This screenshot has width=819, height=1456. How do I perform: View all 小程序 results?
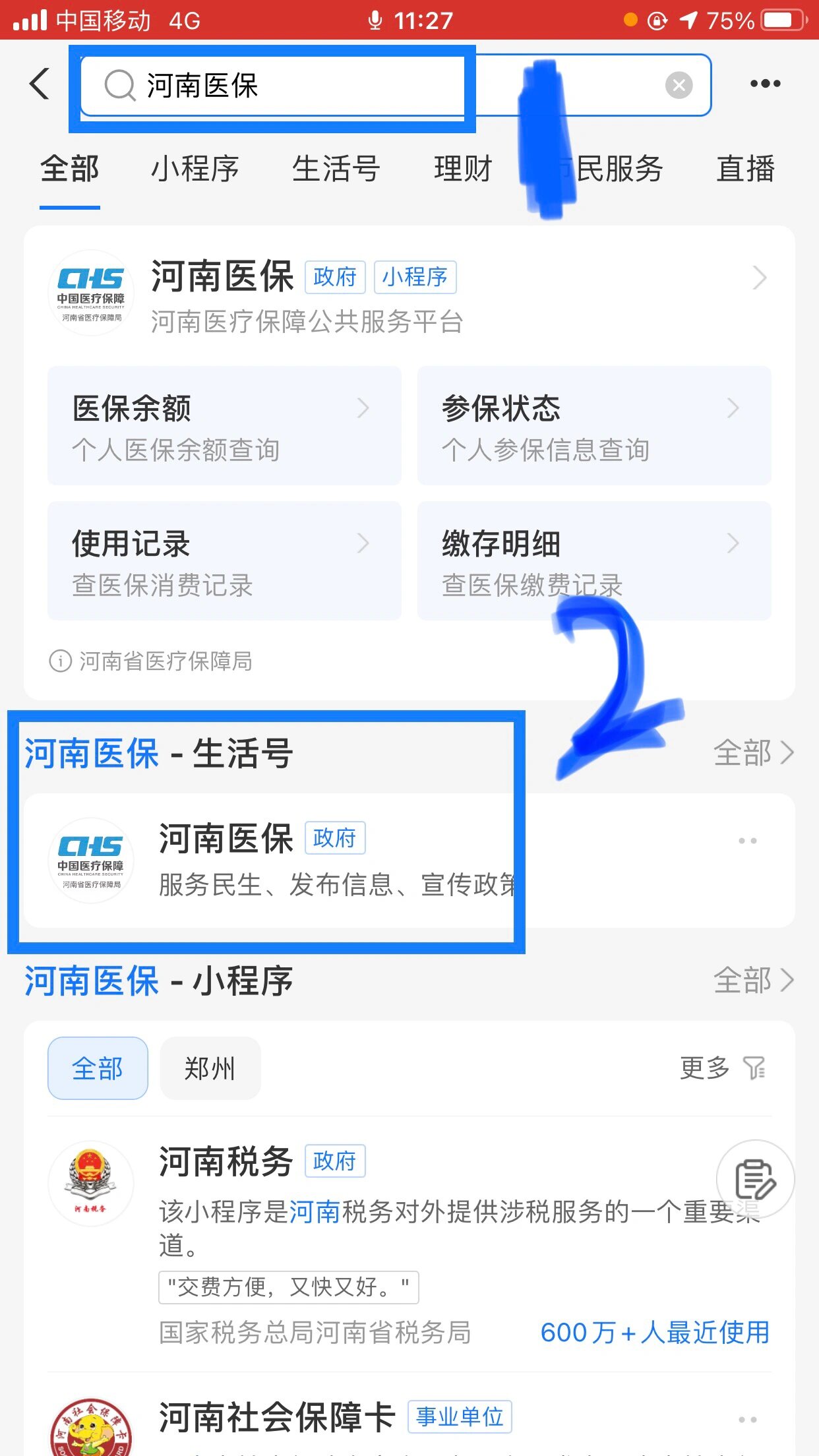coord(753,981)
